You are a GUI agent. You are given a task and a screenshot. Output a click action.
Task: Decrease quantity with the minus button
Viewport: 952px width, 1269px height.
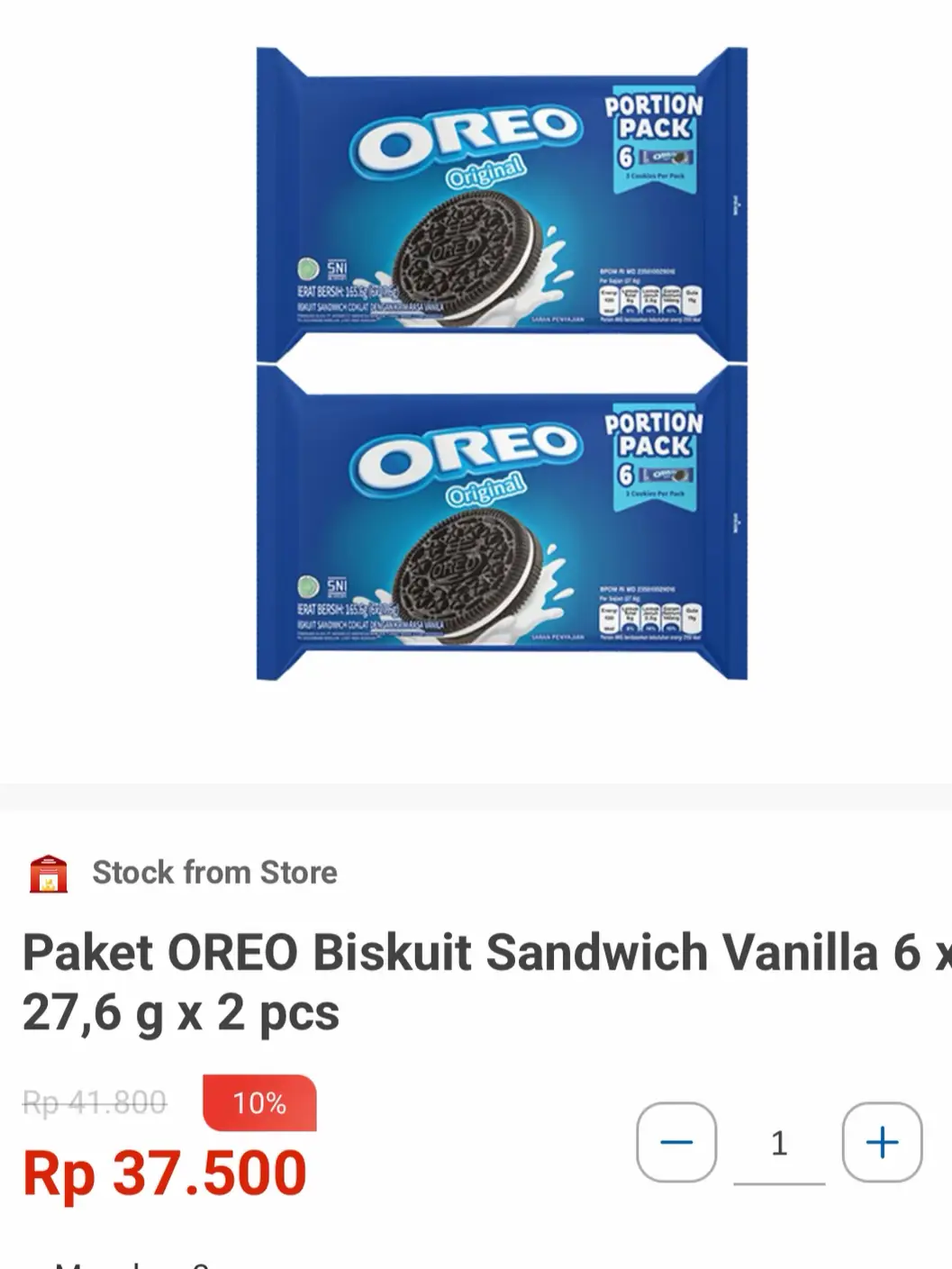click(x=675, y=1142)
